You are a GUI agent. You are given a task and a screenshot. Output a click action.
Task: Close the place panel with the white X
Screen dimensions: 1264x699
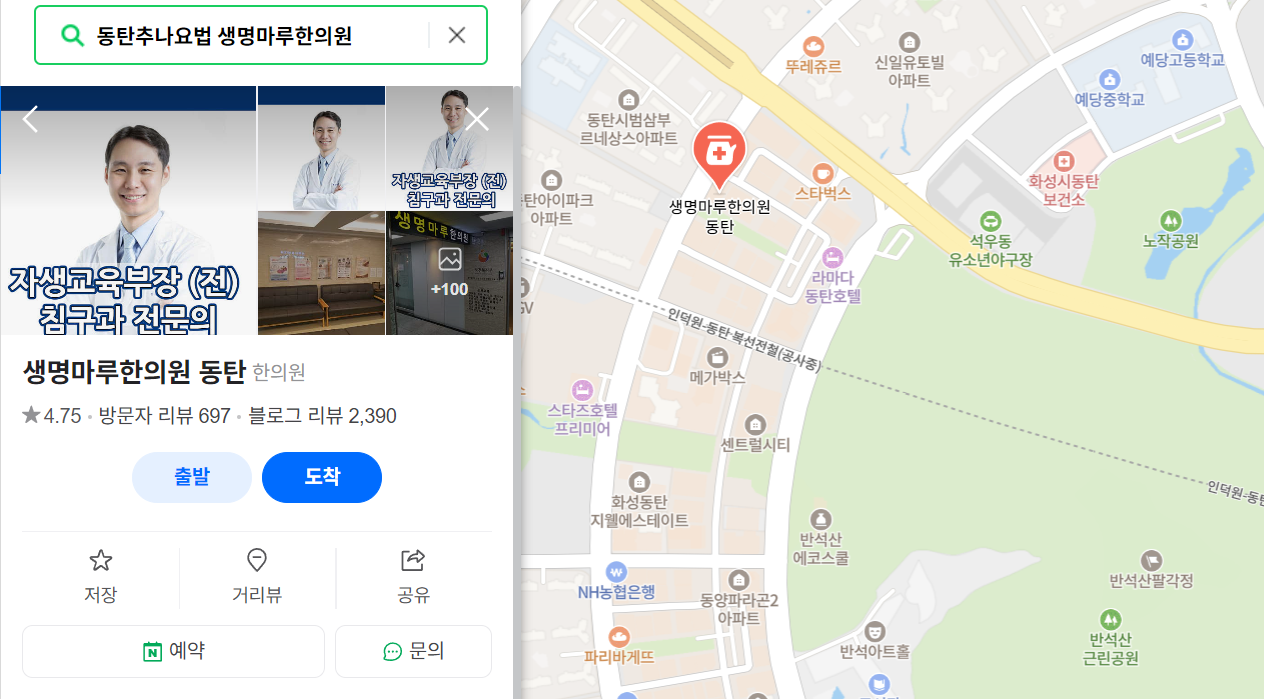pyautogui.click(x=478, y=119)
